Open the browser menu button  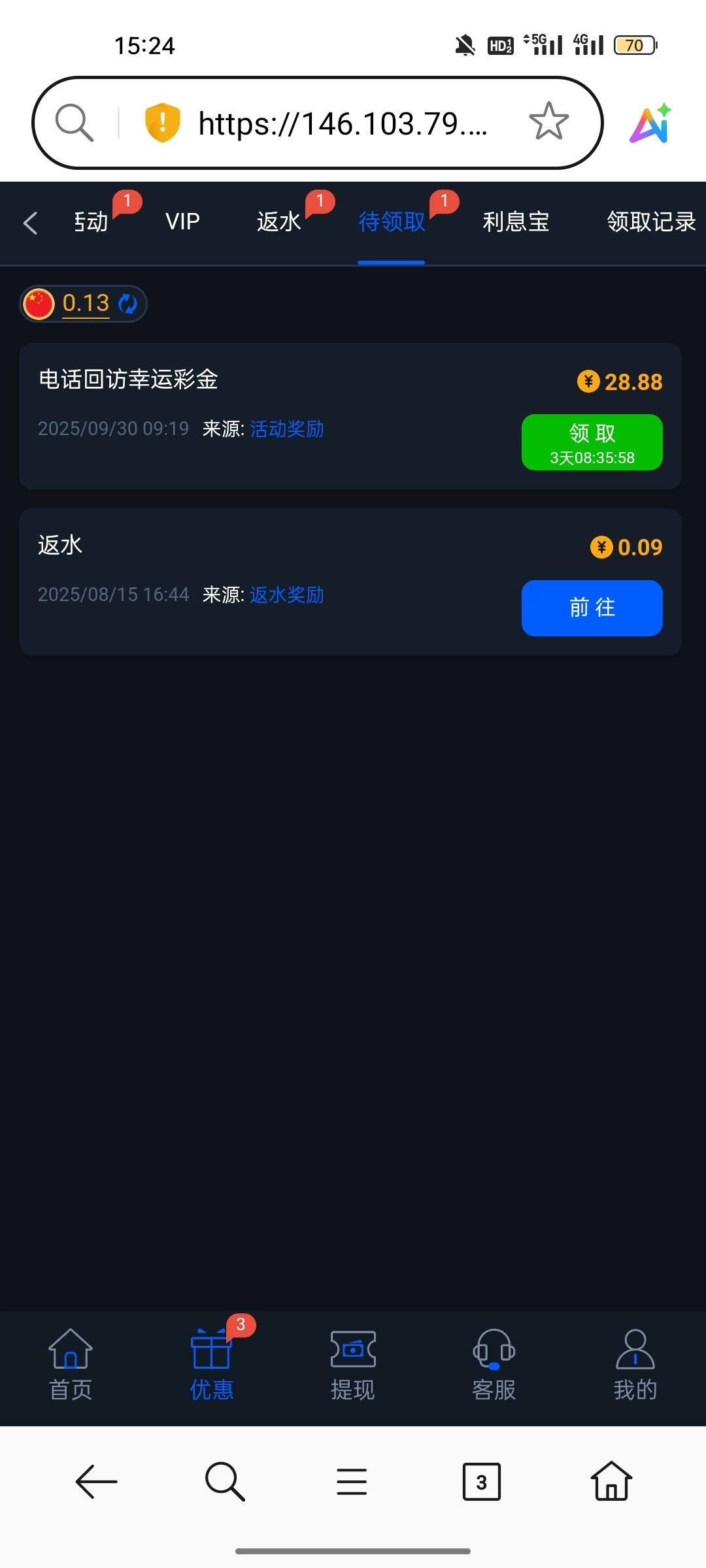click(x=352, y=1482)
